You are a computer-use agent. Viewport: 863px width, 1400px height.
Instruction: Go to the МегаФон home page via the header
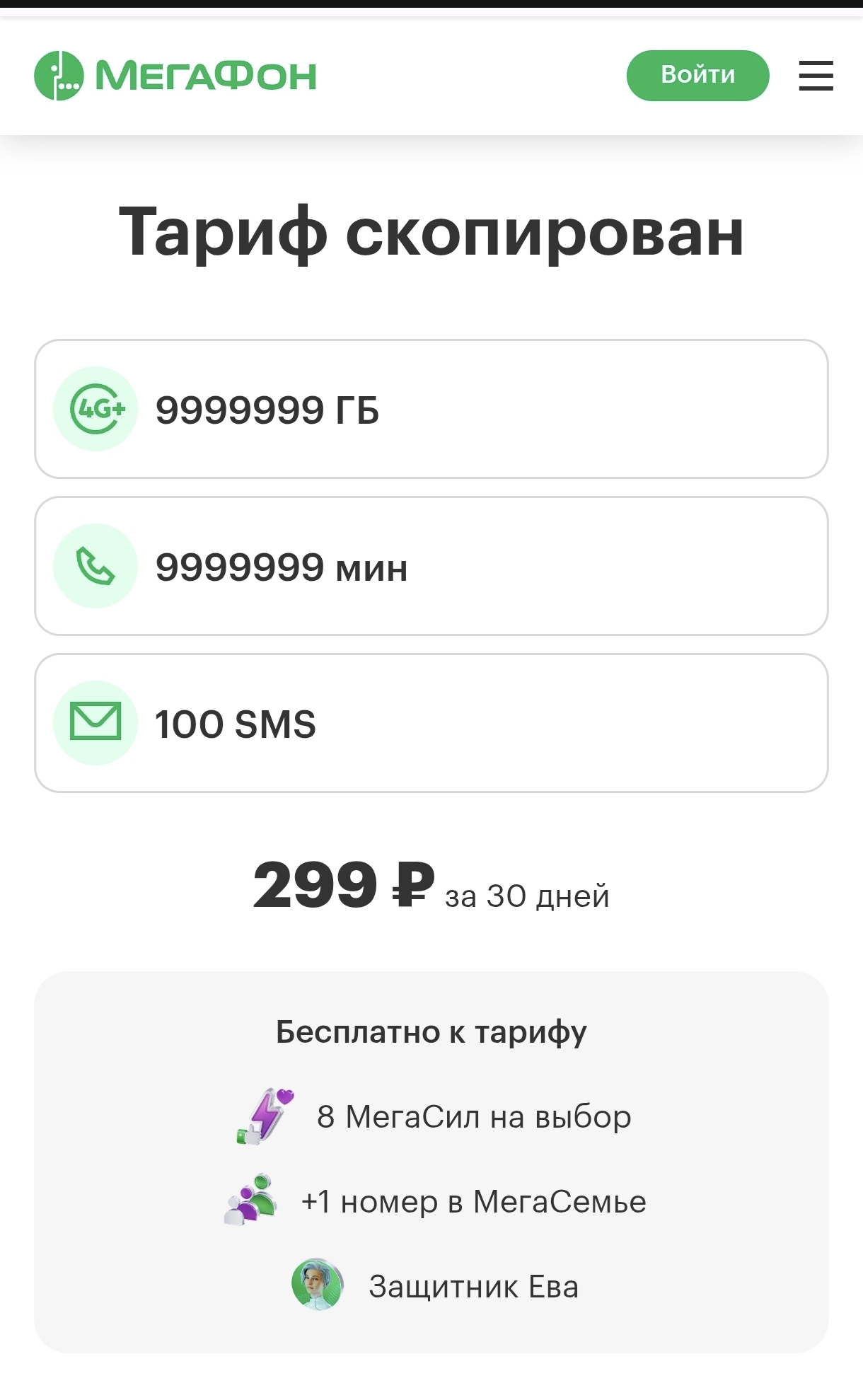click(175, 76)
